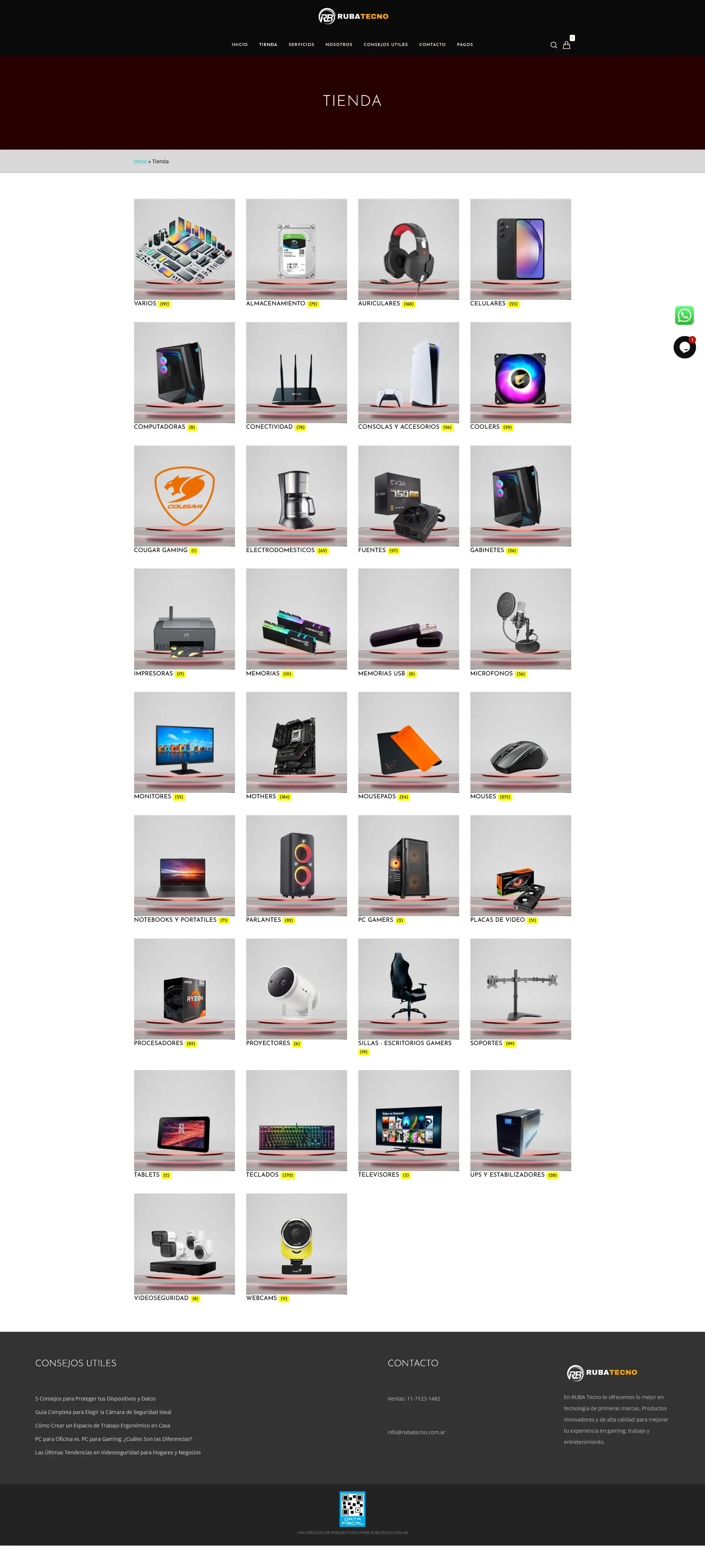This screenshot has height=1568, width=705.
Task: View the Consolas y Accesorios category
Action: 408,373
